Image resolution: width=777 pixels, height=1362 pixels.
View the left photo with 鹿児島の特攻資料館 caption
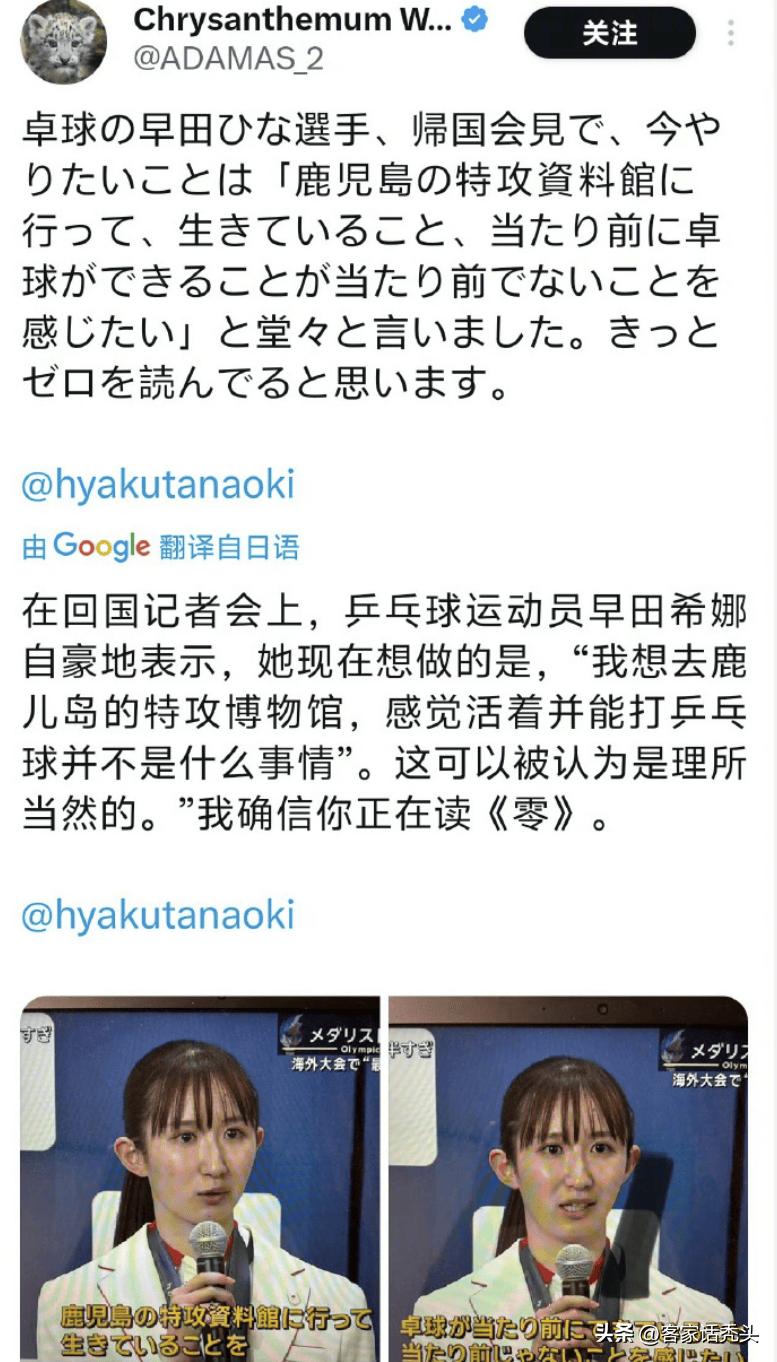tap(200, 1179)
